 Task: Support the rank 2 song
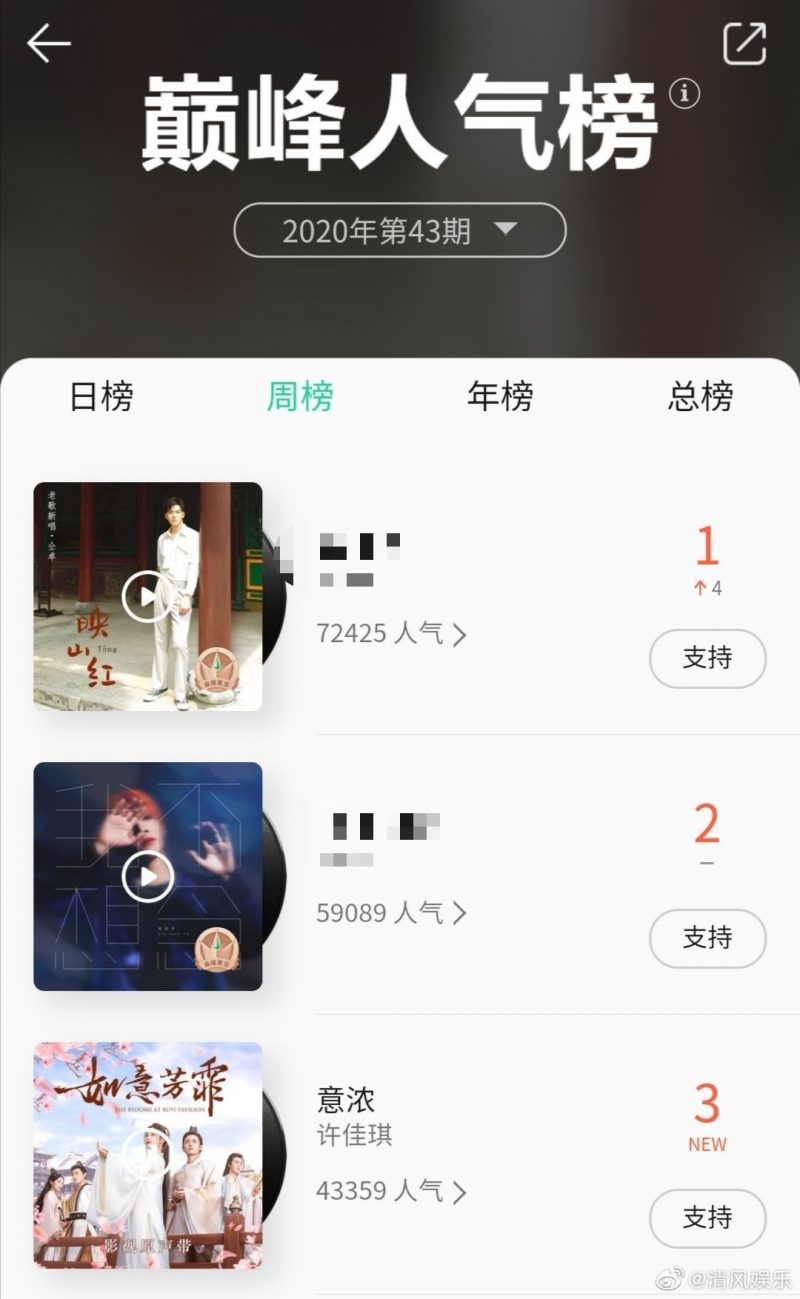tap(708, 938)
